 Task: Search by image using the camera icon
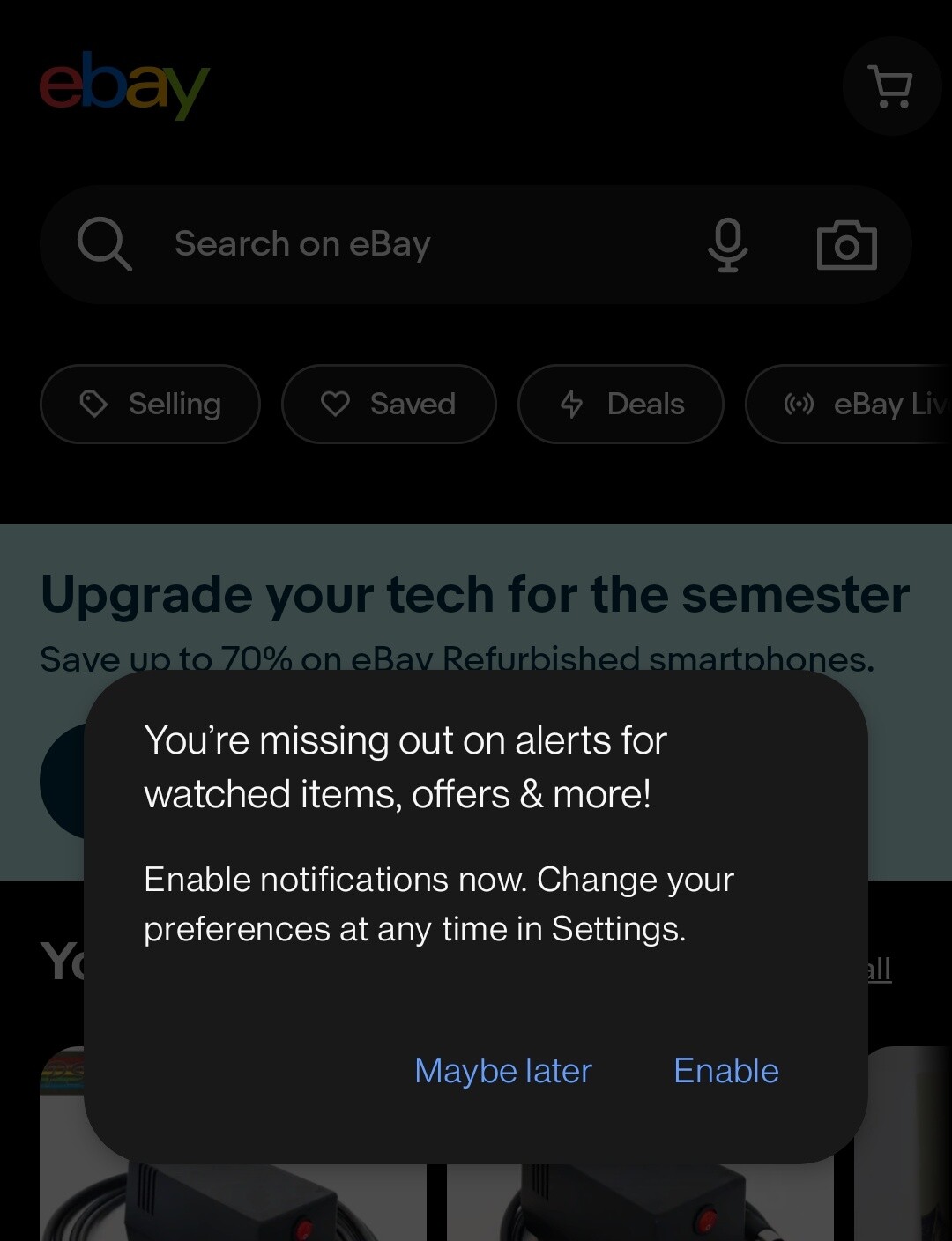[846, 245]
